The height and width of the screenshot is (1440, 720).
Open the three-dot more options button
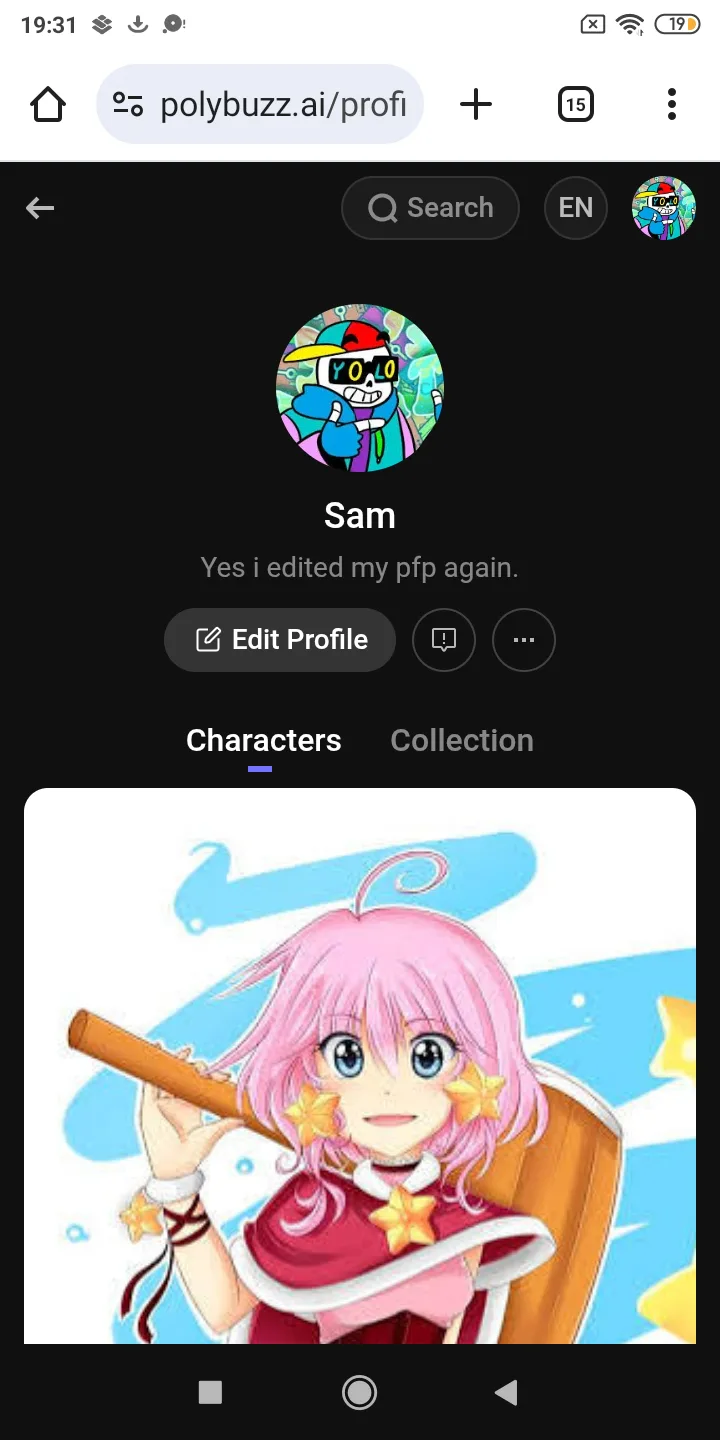point(523,640)
